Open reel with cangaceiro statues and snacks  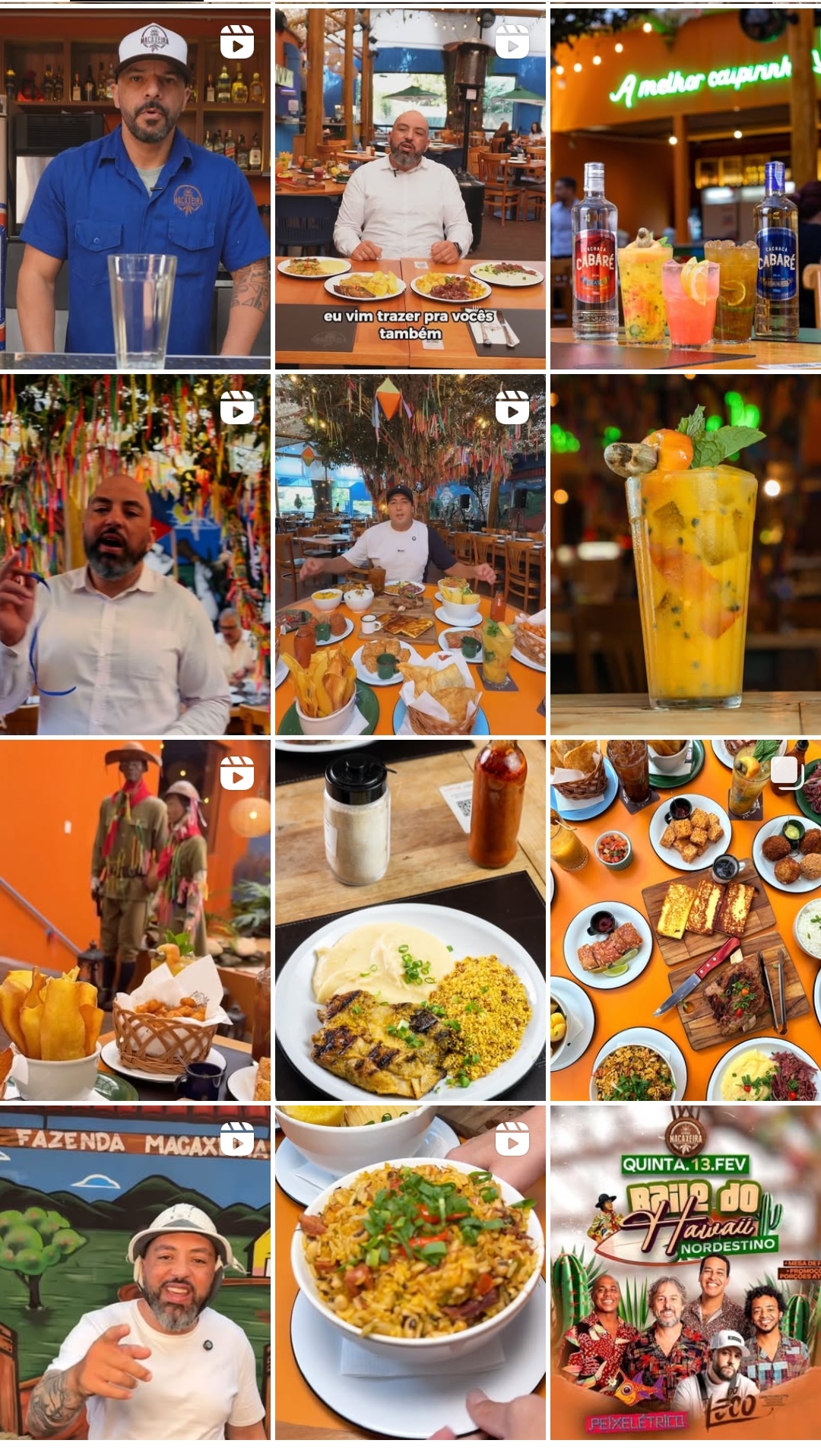point(135,920)
